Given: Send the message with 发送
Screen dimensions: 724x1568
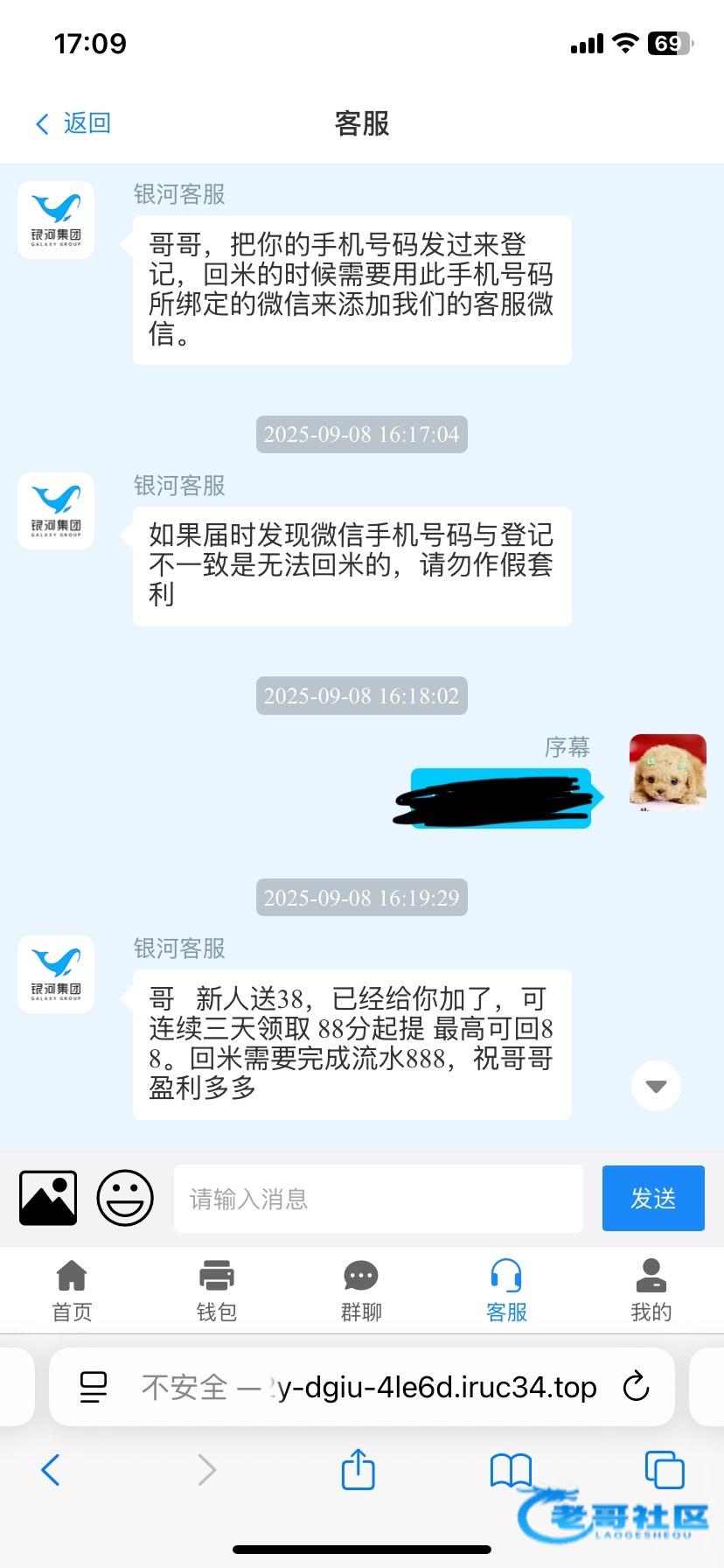Looking at the screenshot, I should point(652,1198).
